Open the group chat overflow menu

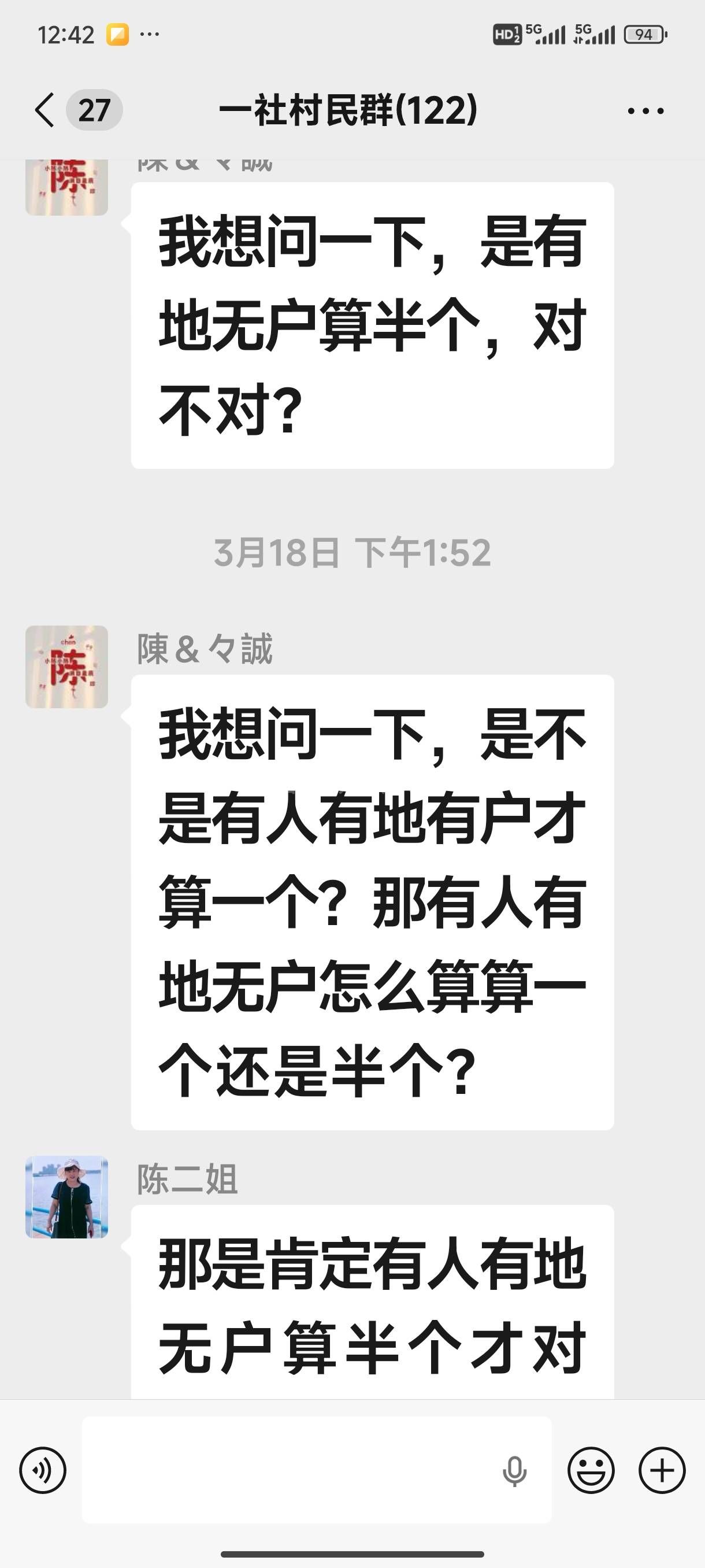645,111
